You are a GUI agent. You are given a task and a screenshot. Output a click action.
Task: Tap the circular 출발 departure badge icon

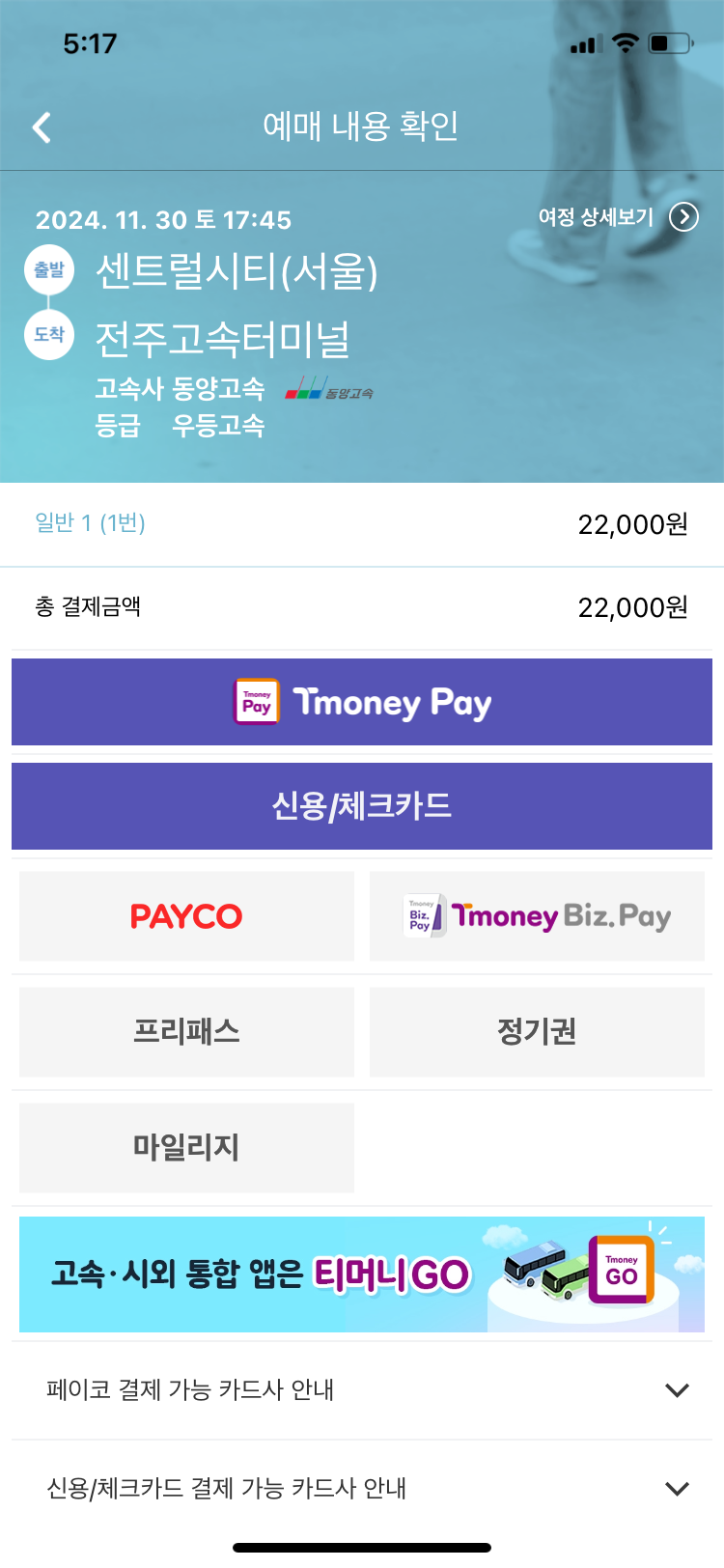click(48, 270)
